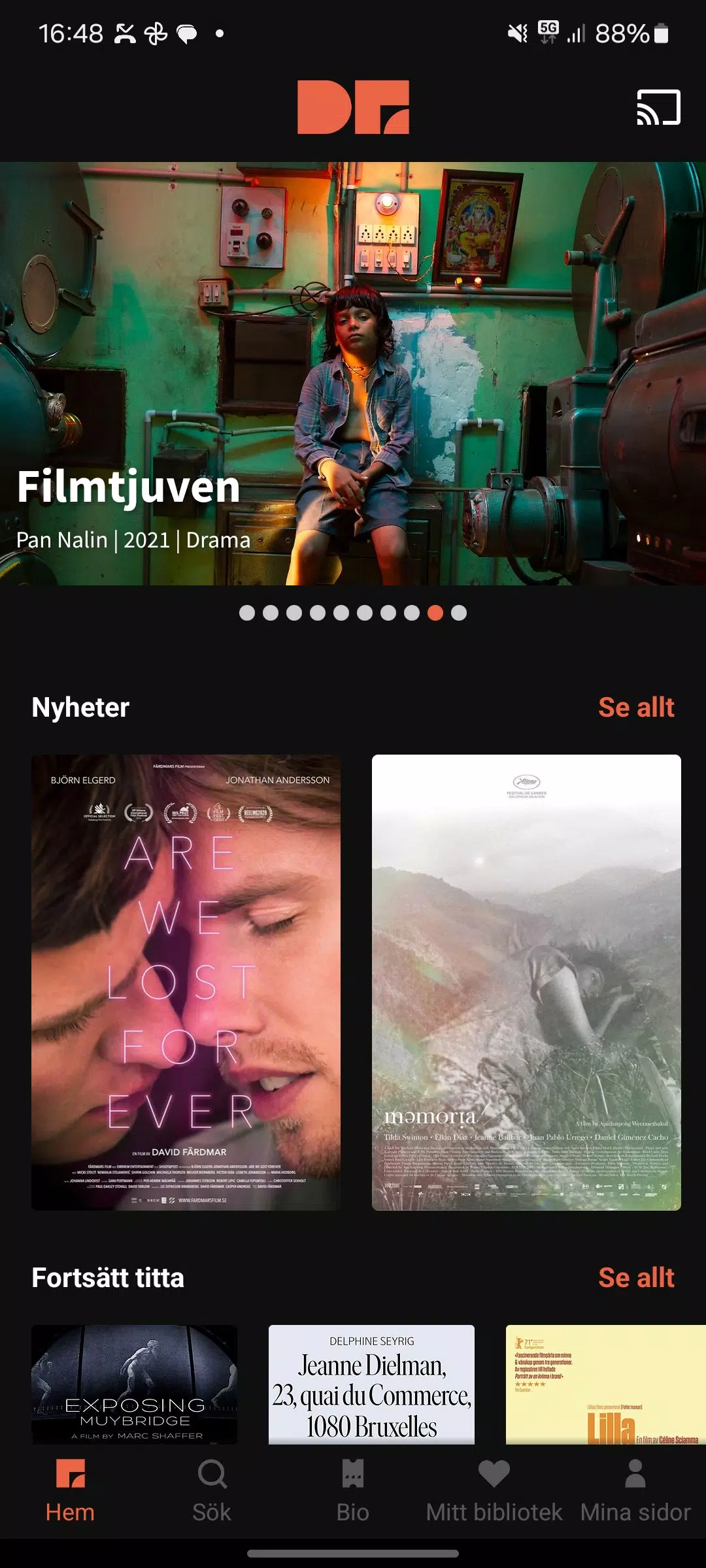Tap 'Se allt' next to Nyheter
The width and height of the screenshot is (706, 1568).
click(x=636, y=707)
